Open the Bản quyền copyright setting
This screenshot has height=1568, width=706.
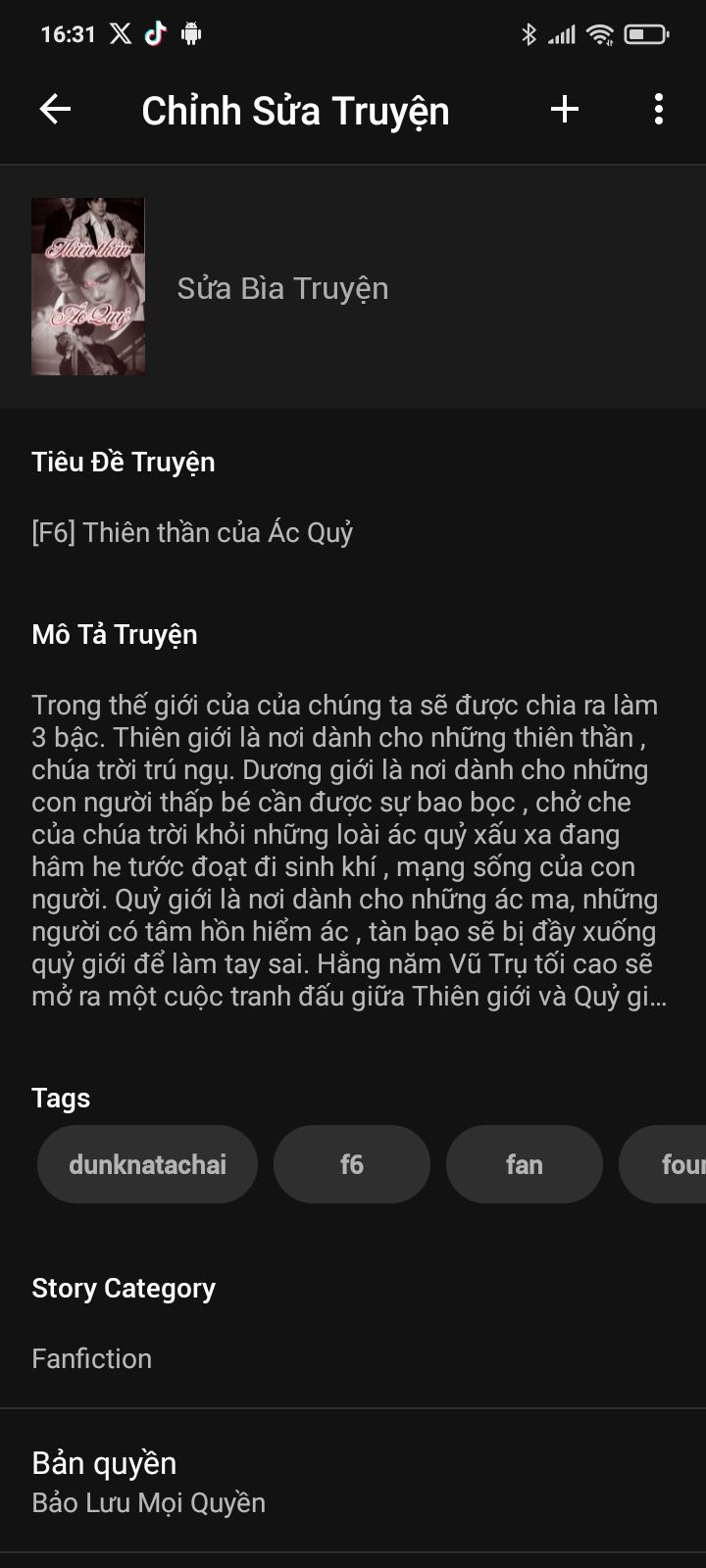(147, 1481)
